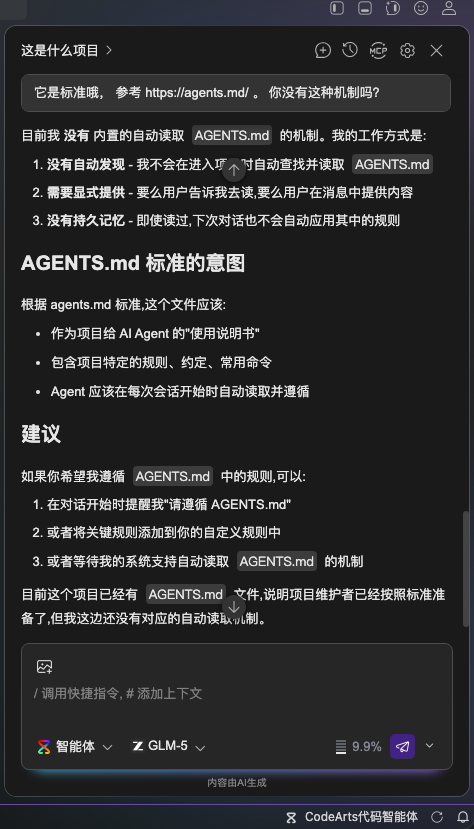Tap the refresh icon in the status bar
Image resolution: width=474 pixels, height=829 pixels.
coord(437,817)
